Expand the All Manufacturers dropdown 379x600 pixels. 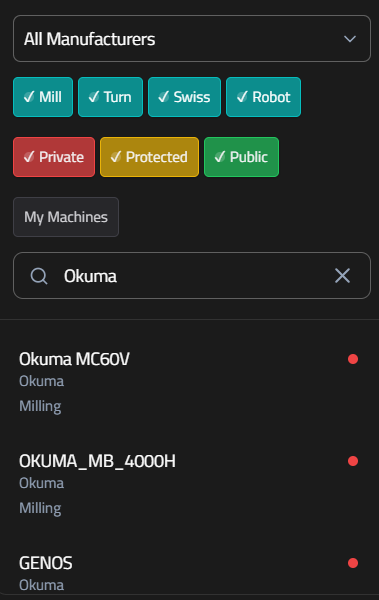click(192, 39)
